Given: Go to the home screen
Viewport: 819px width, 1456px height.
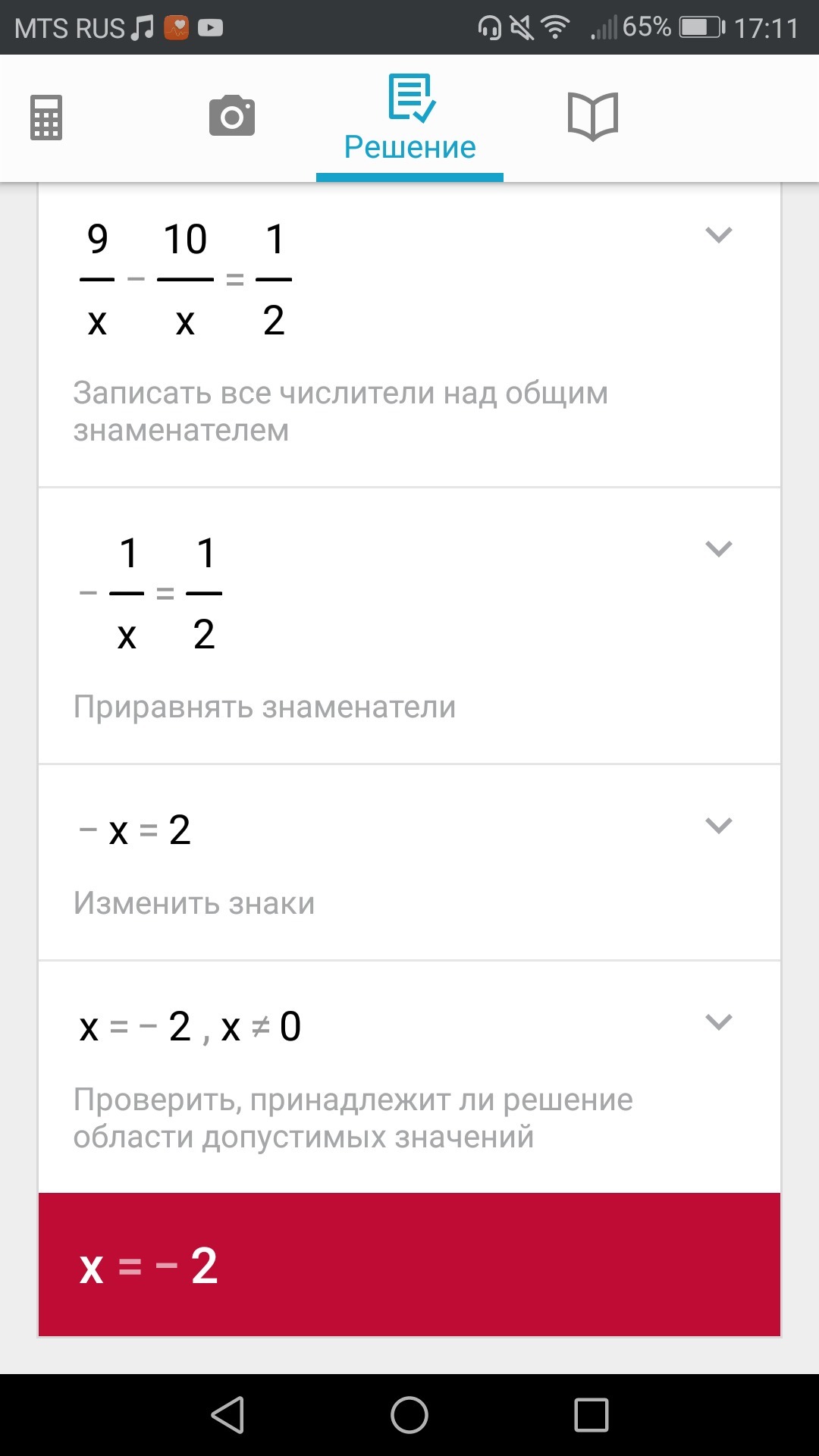Looking at the screenshot, I should [x=409, y=1415].
